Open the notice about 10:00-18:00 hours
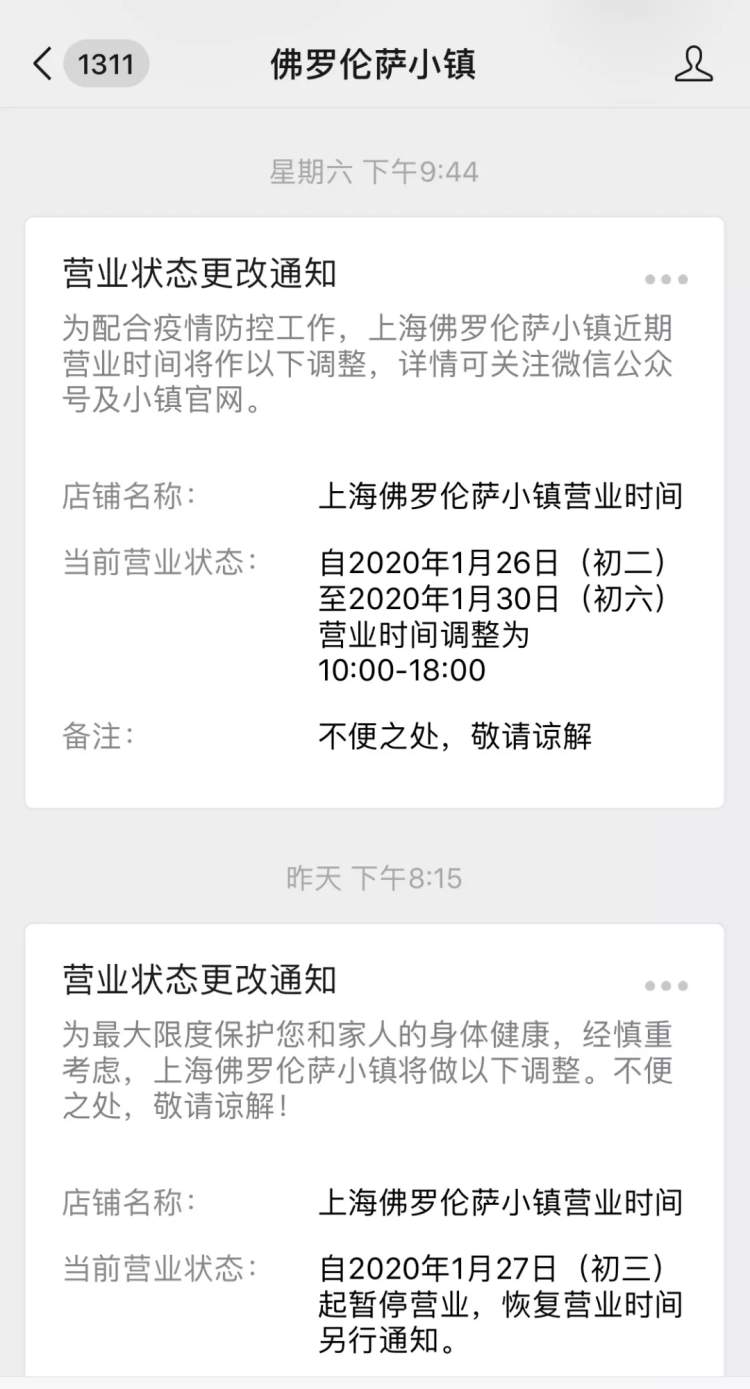The width and height of the screenshot is (750, 1389). (x=374, y=513)
